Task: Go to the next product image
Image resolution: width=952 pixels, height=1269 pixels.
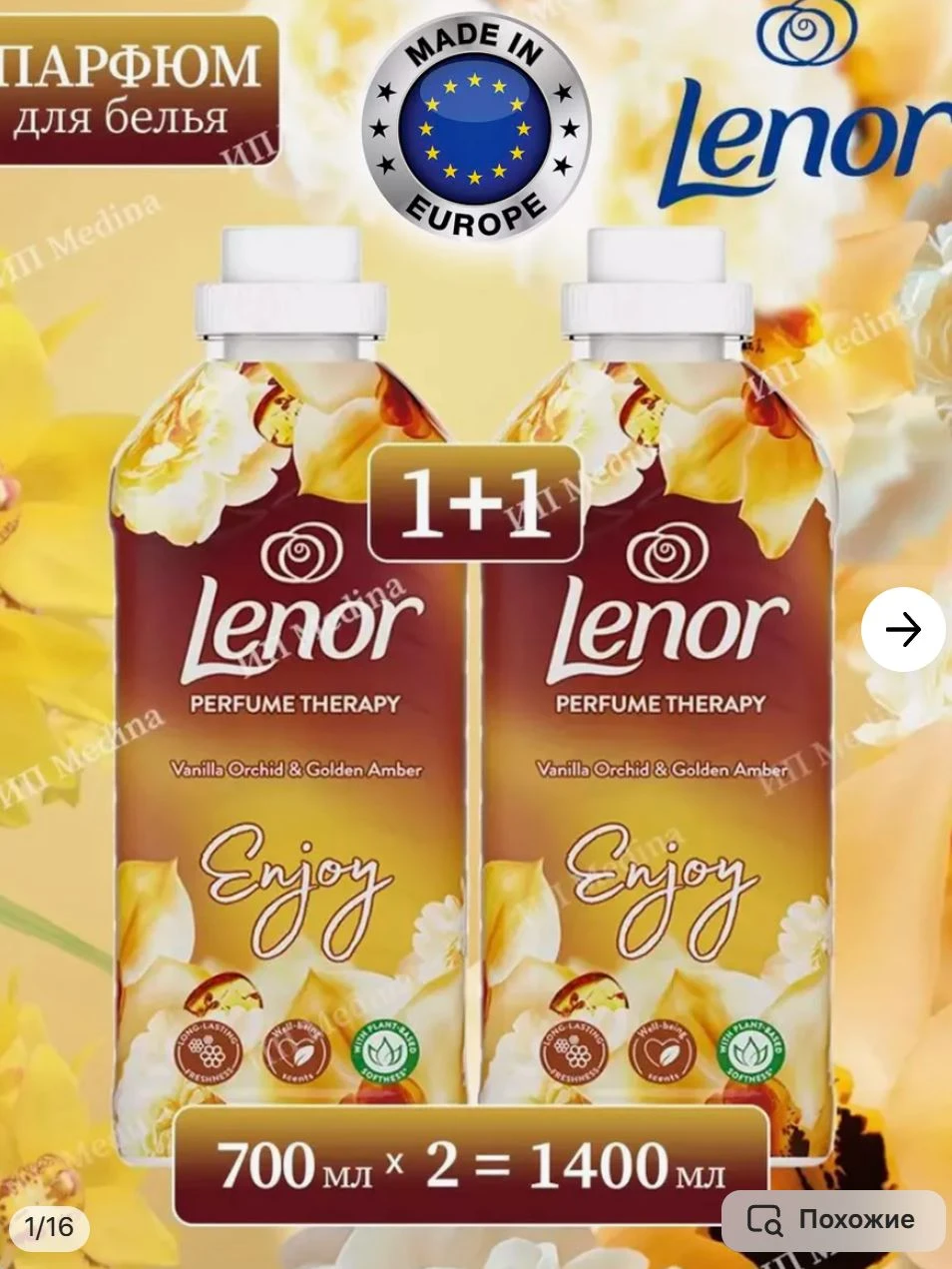Action: click(x=903, y=630)
